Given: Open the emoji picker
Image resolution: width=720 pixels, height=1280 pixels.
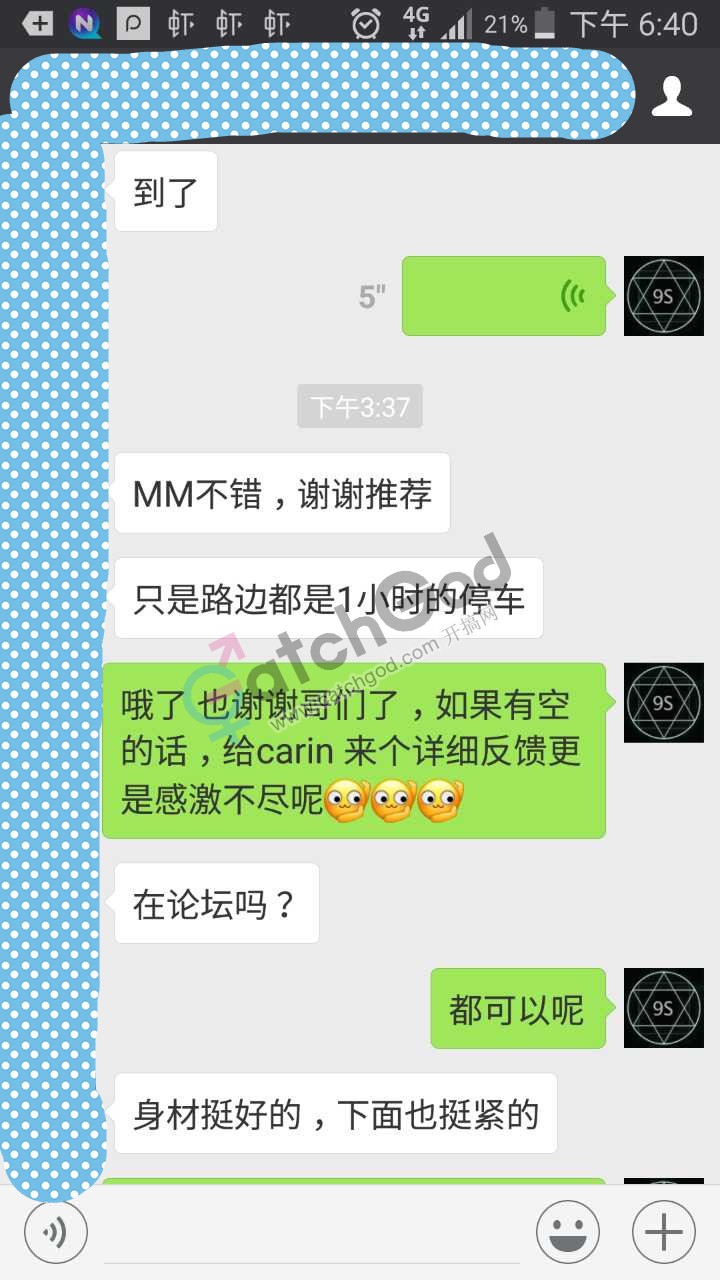Looking at the screenshot, I should pyautogui.click(x=568, y=1232).
